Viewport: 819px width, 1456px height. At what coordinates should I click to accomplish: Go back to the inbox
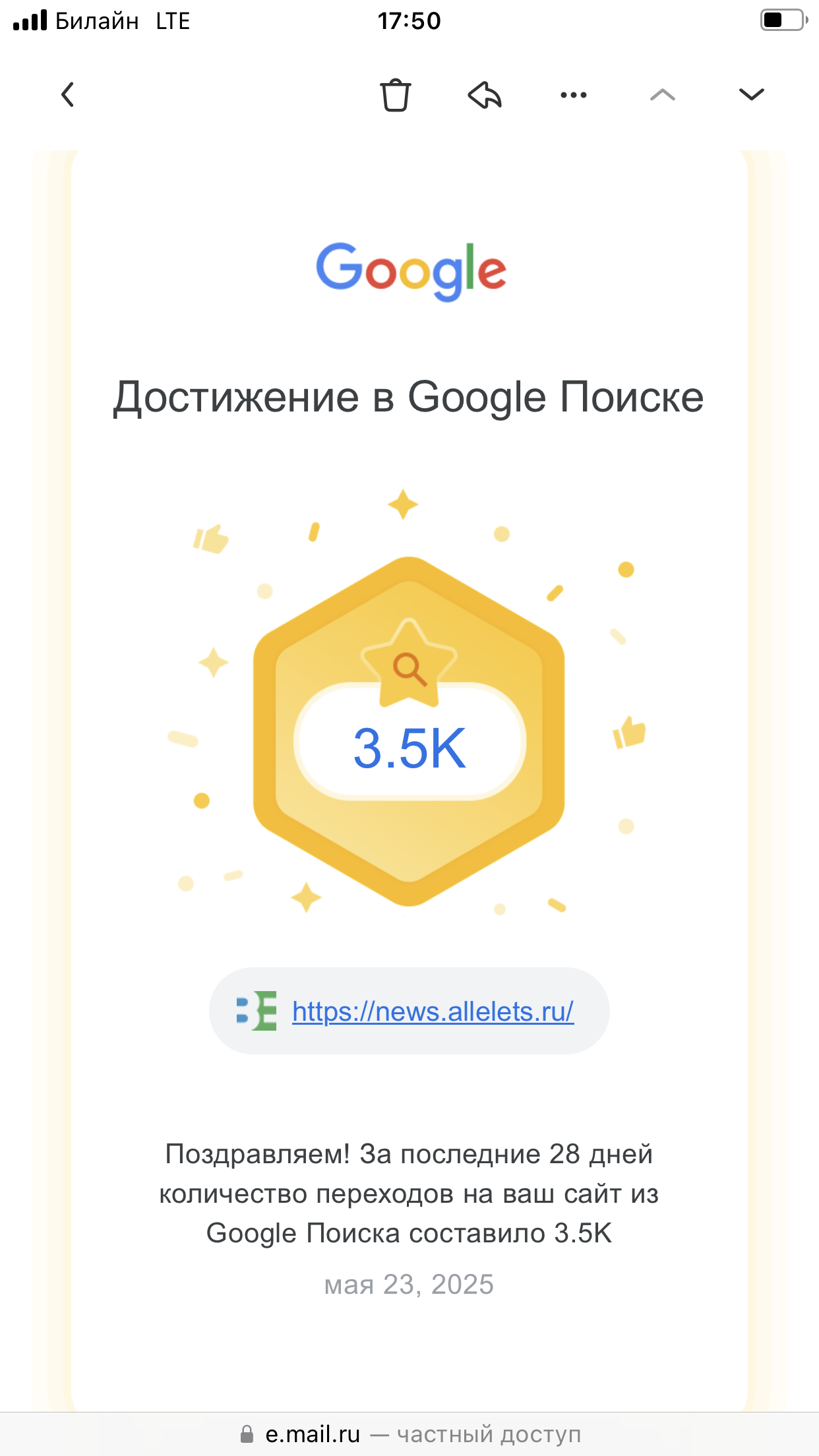pyautogui.click(x=68, y=95)
